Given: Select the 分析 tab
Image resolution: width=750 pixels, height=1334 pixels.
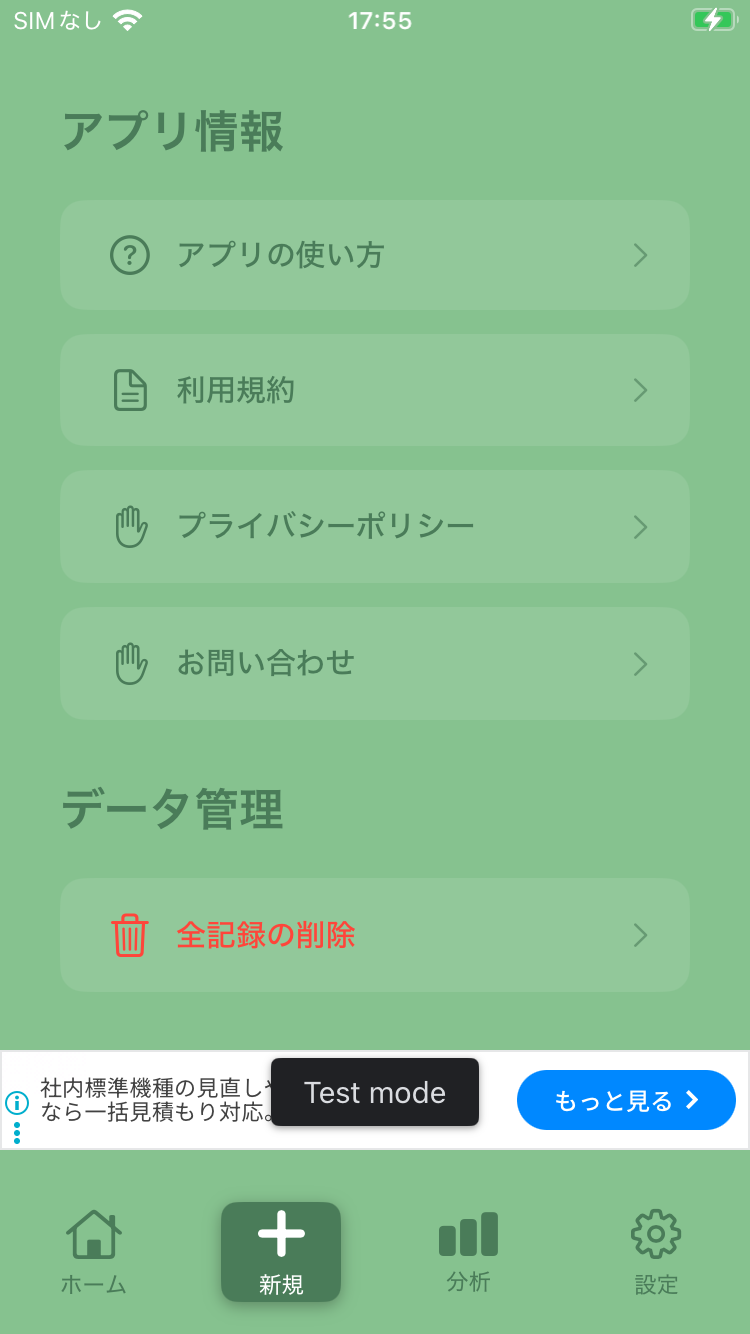Looking at the screenshot, I should pos(468,1250).
